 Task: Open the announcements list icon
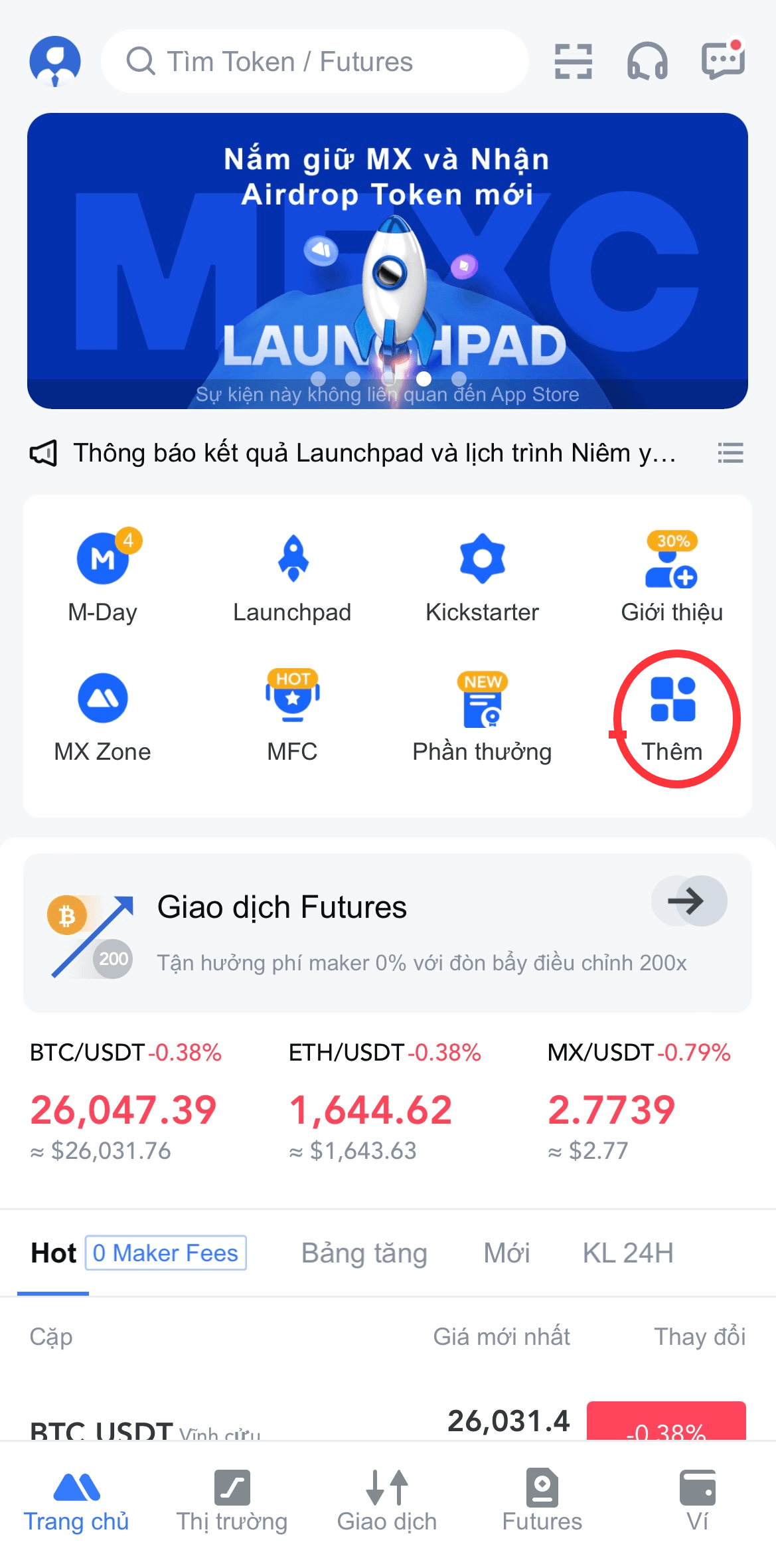click(730, 453)
